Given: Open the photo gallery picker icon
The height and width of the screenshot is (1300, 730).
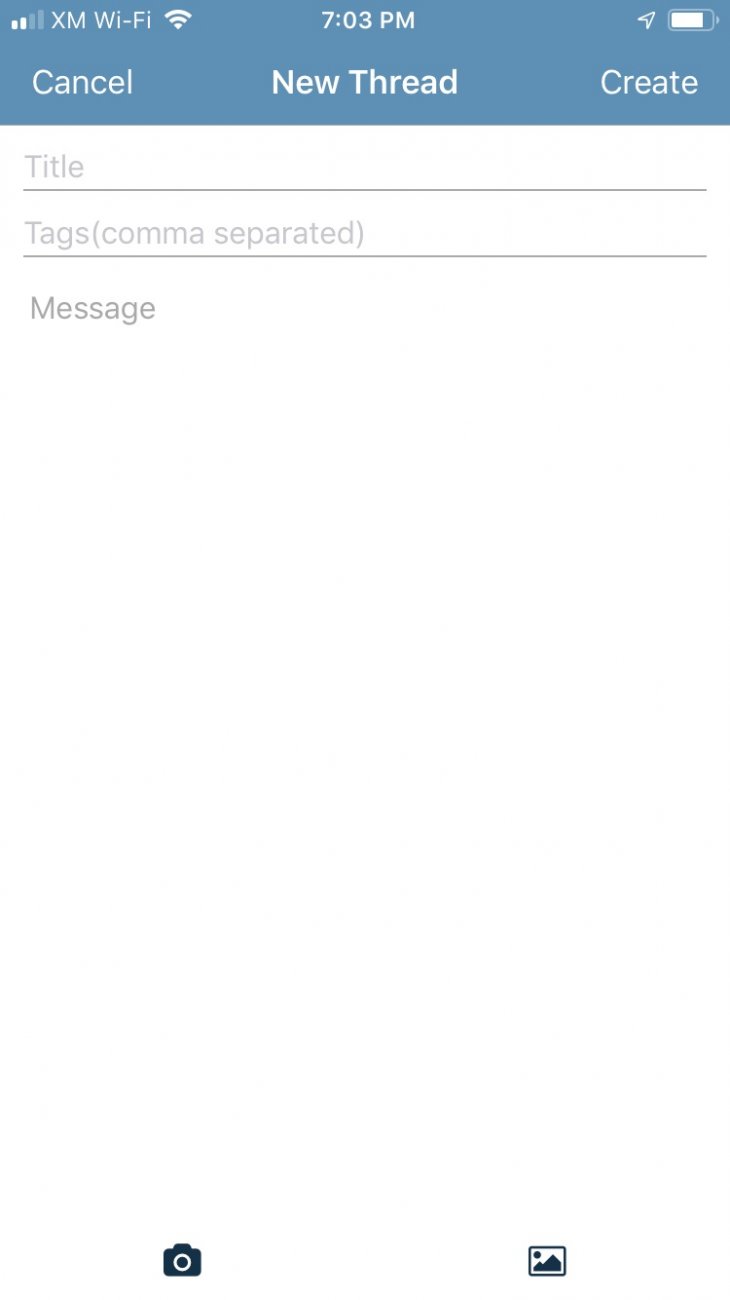Looking at the screenshot, I should (547, 1261).
